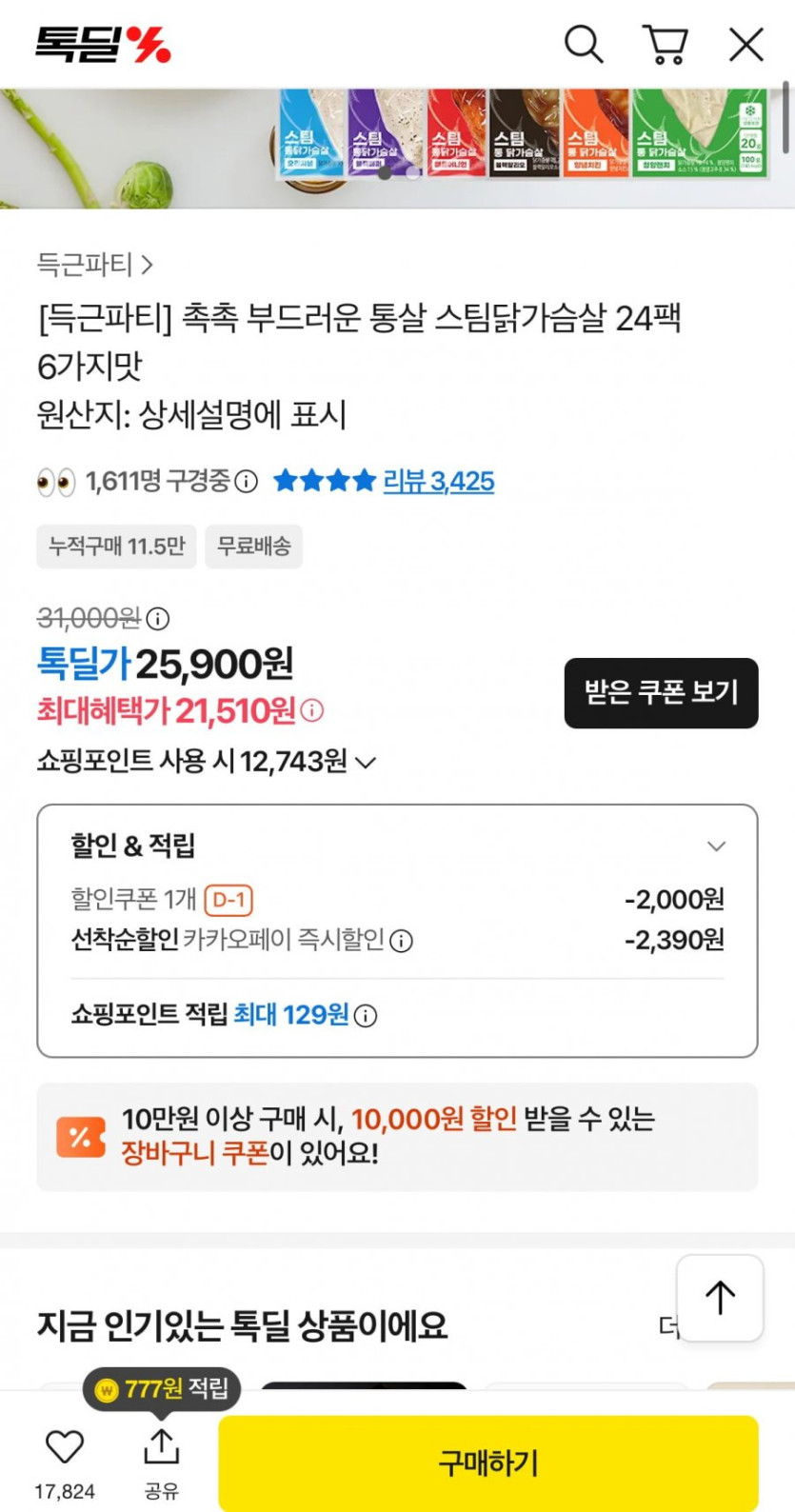Show info about 카카오페이 즉시할인

point(402,941)
